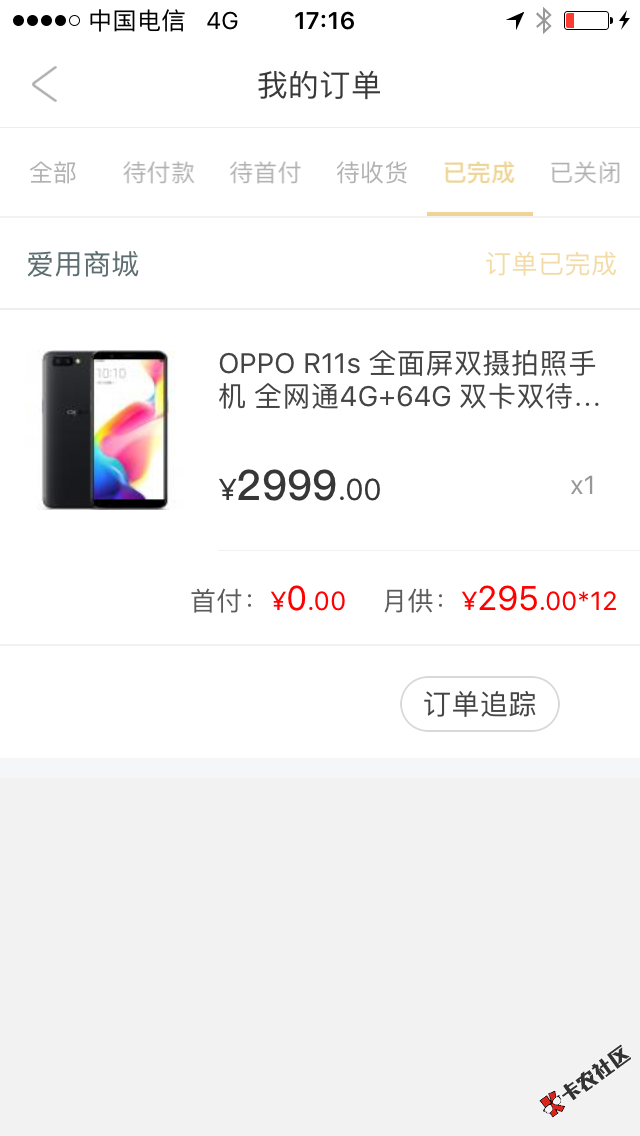The width and height of the screenshot is (640, 1136).
Task: Switch to the 已关闭 tab
Action: point(585,173)
